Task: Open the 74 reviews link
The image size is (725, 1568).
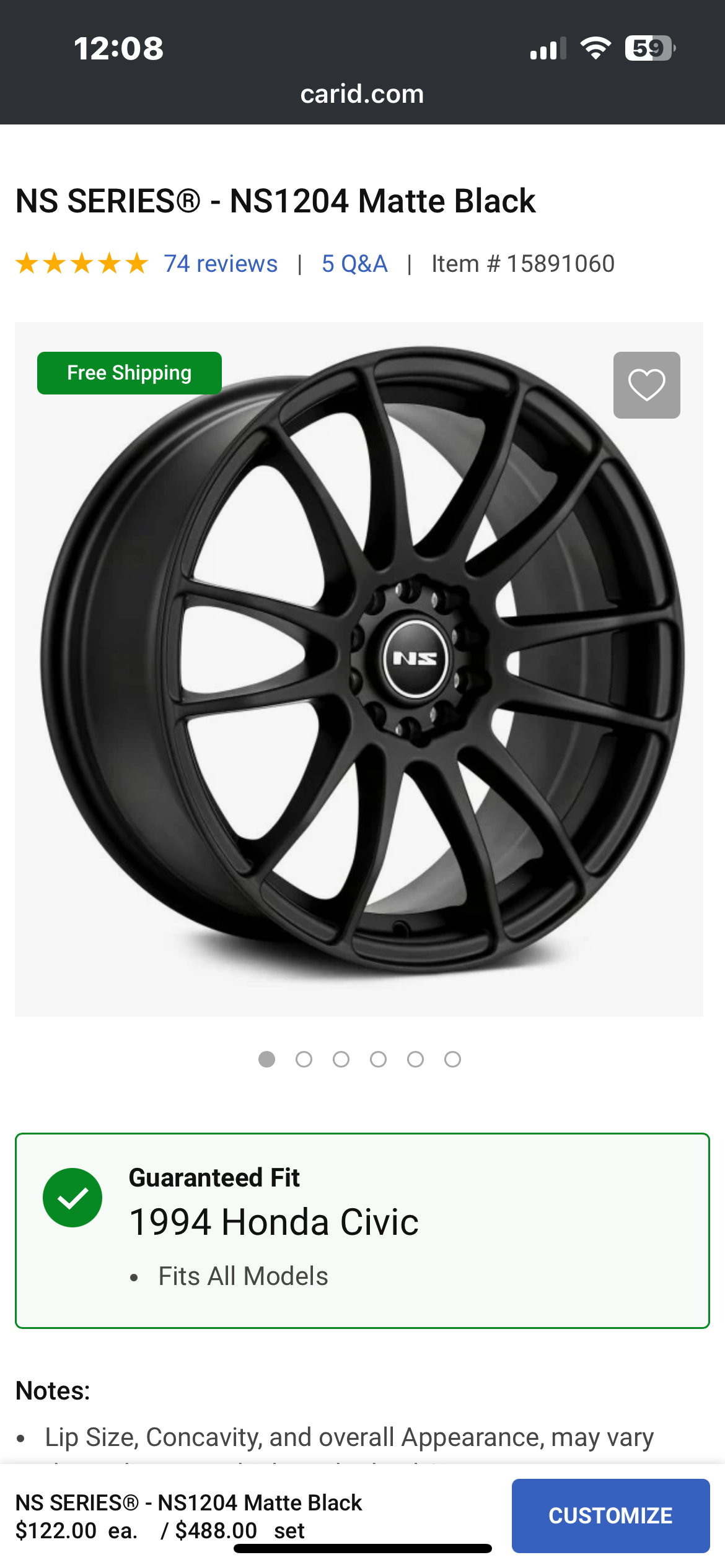Action: pos(220,264)
